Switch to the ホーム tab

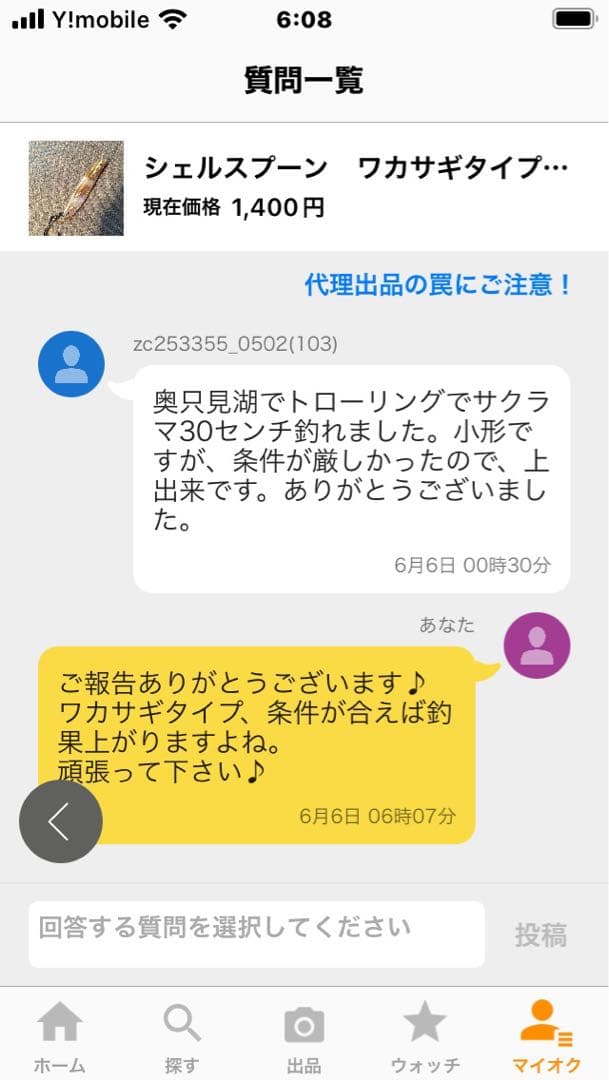coord(59,1037)
